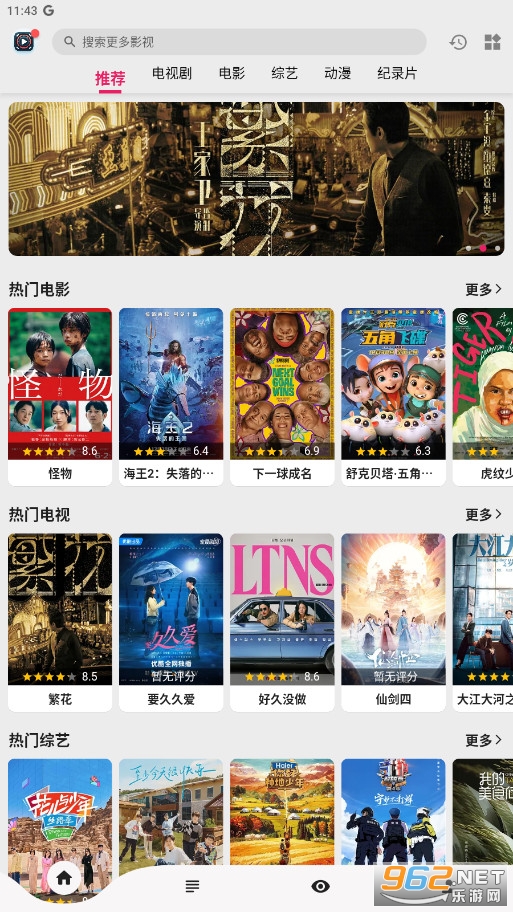Open the watch history clock icon
This screenshot has width=513, height=912.
click(x=458, y=42)
